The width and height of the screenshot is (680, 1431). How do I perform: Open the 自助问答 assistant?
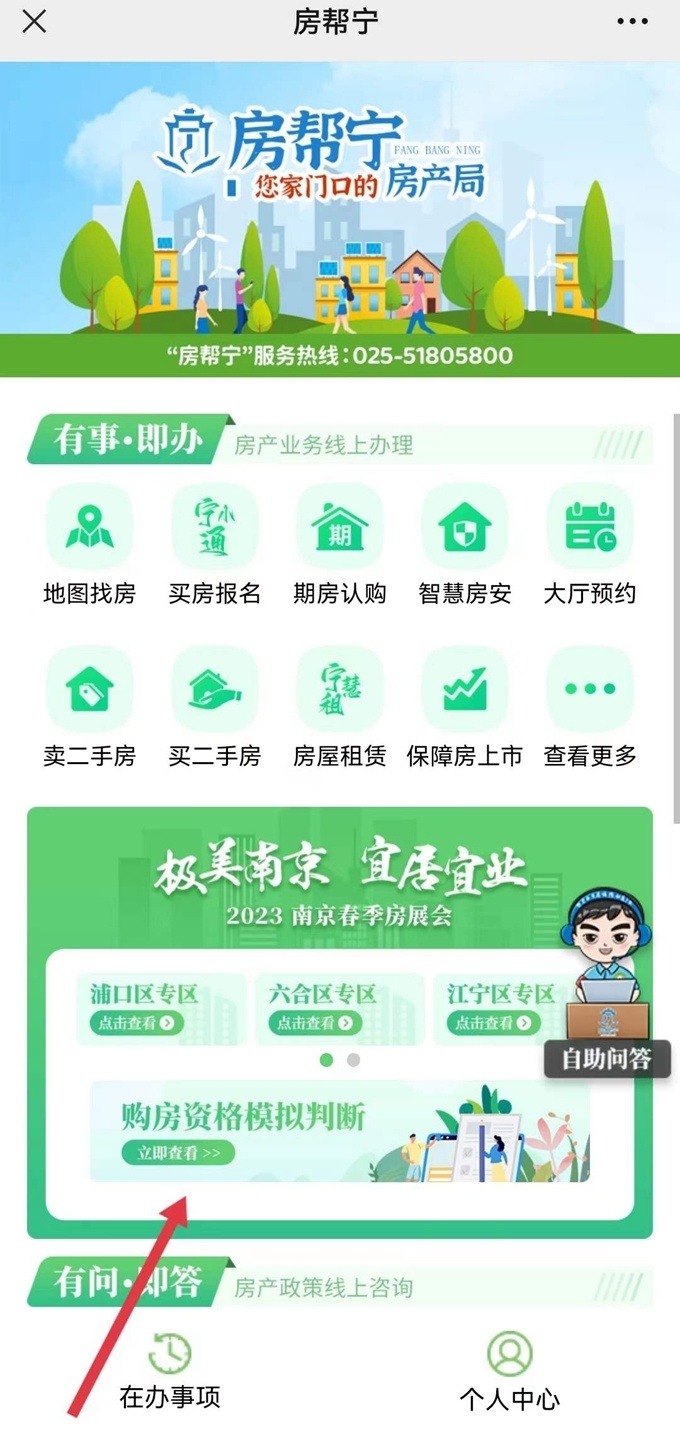[x=607, y=1000]
